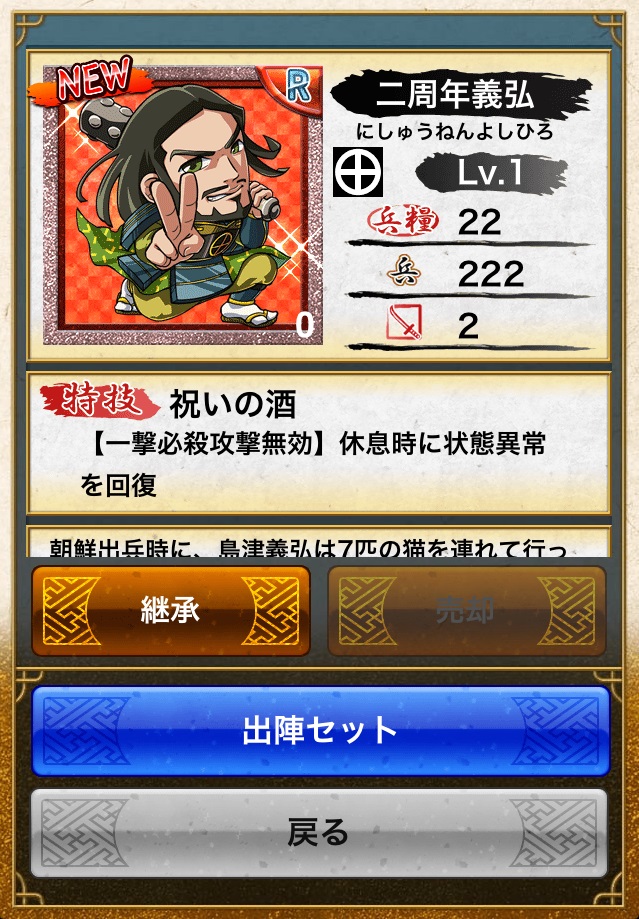Screen dimensions: 639x919
Task: Select the 出陣セット button
Action: tap(320, 731)
